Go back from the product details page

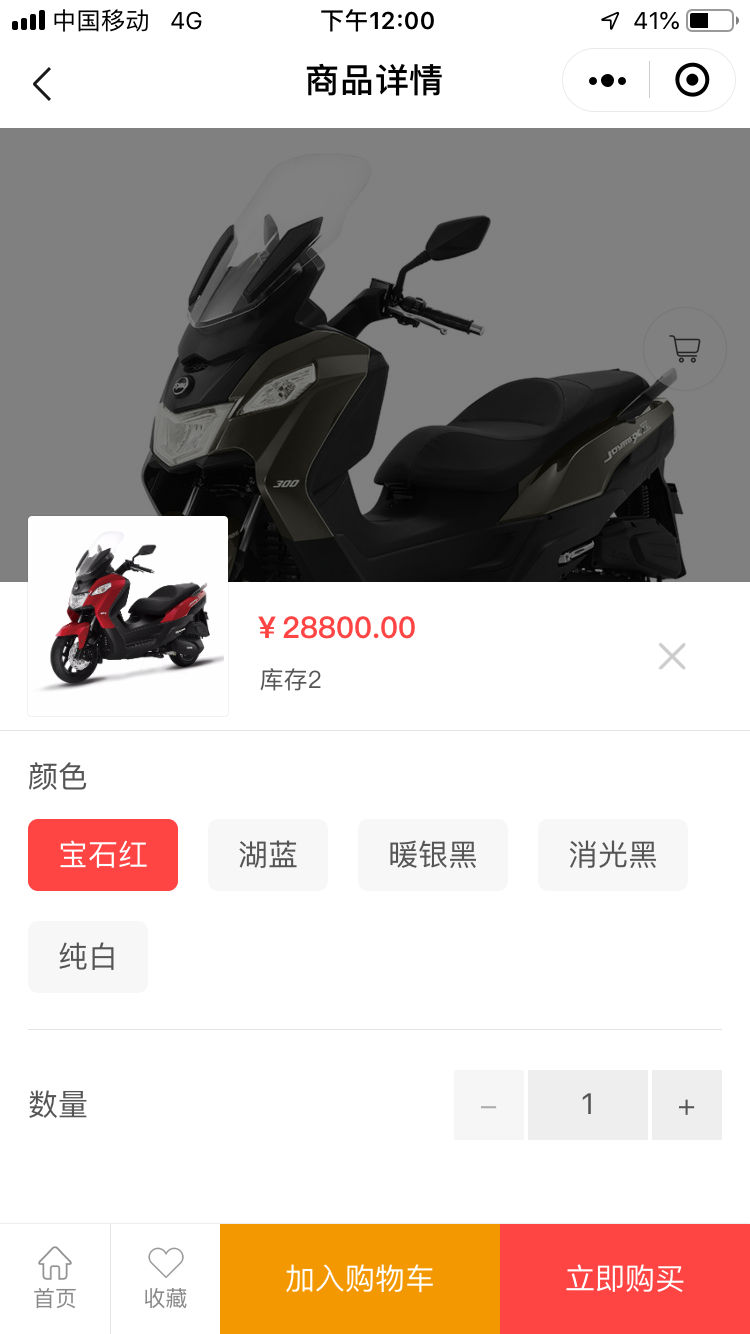42,84
